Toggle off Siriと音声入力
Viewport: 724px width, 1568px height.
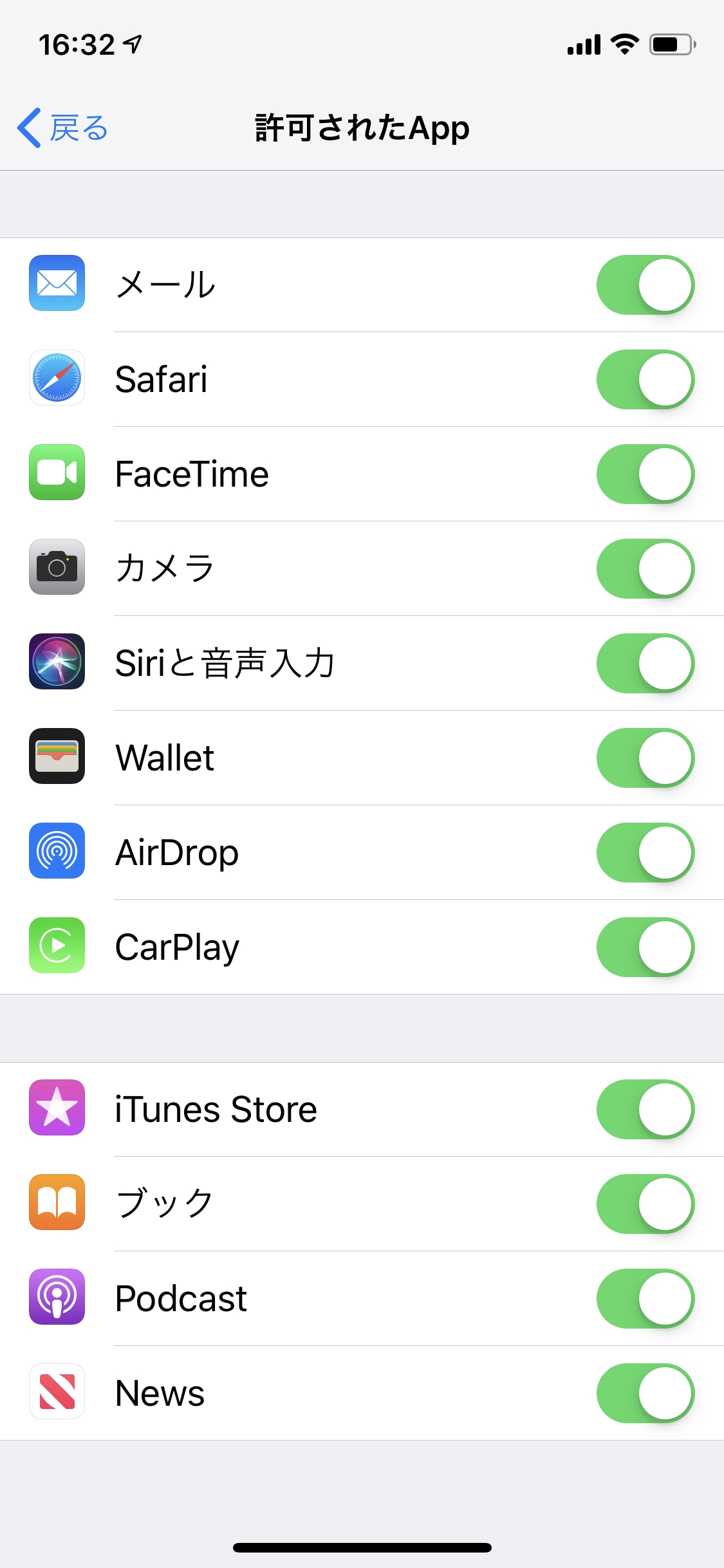(x=645, y=663)
